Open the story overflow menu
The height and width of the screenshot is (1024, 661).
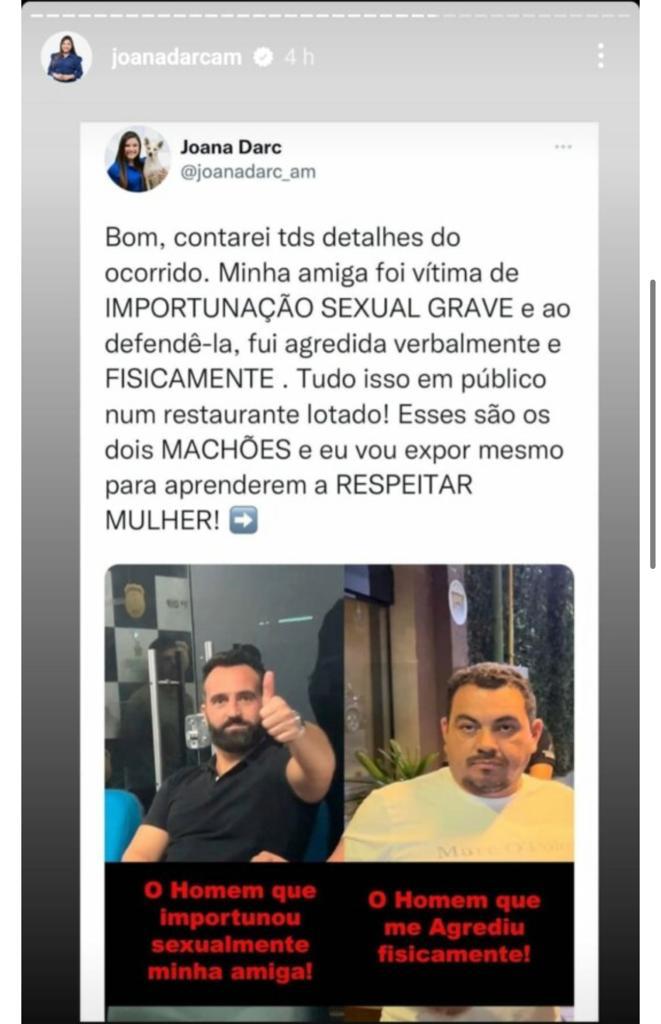pos(600,56)
